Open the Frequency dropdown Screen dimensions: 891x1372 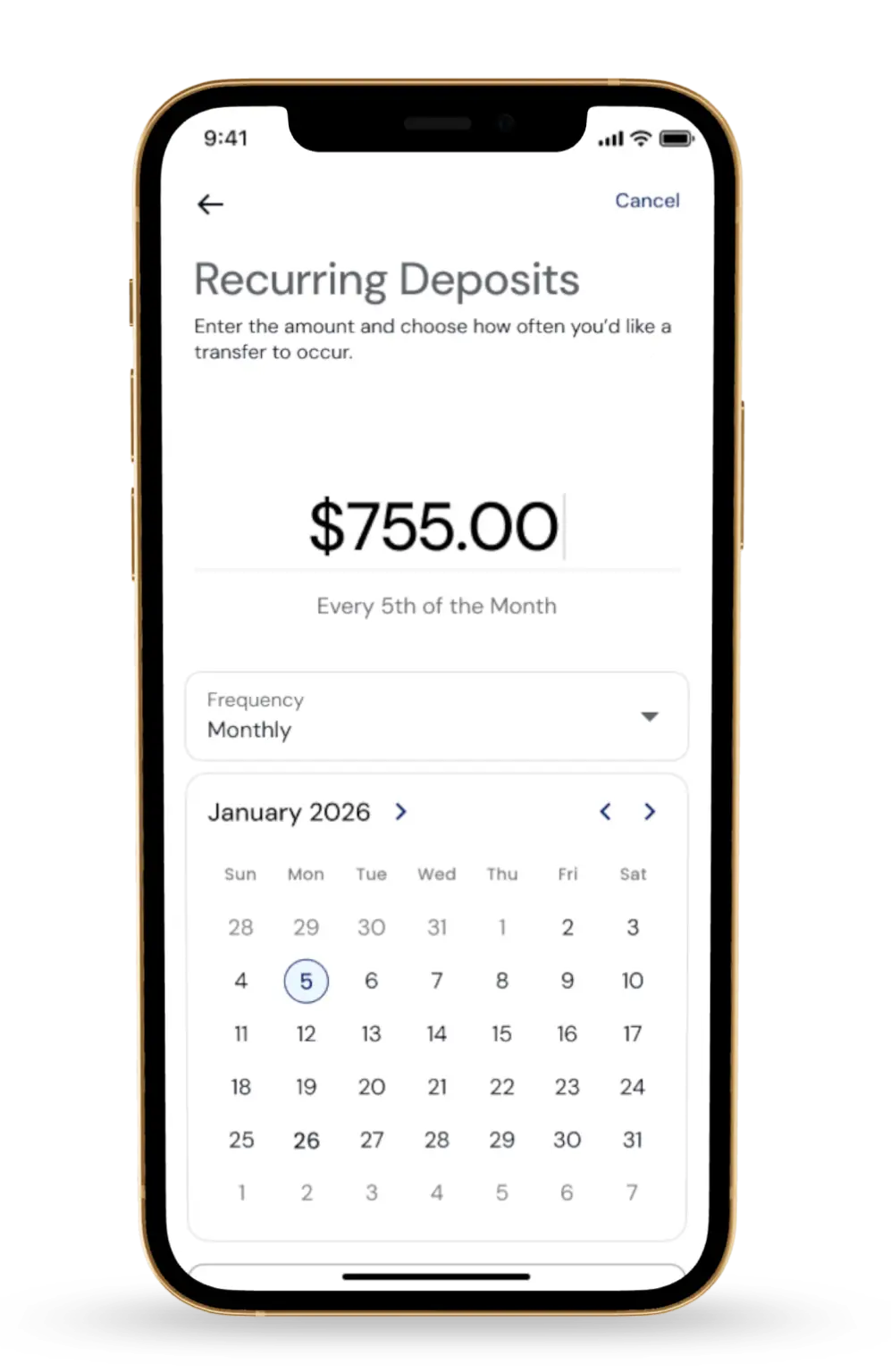coord(436,716)
